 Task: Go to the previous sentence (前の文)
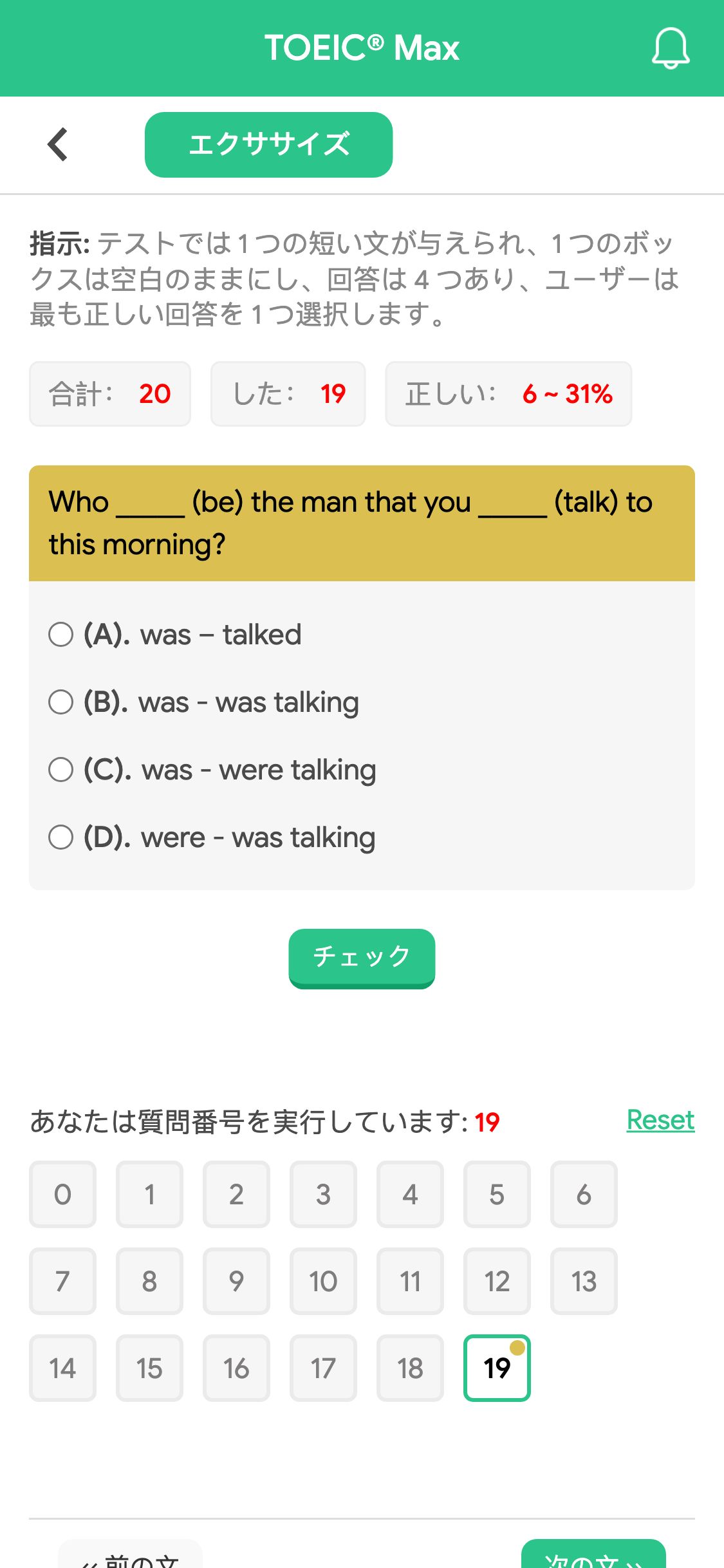pyautogui.click(x=130, y=1555)
